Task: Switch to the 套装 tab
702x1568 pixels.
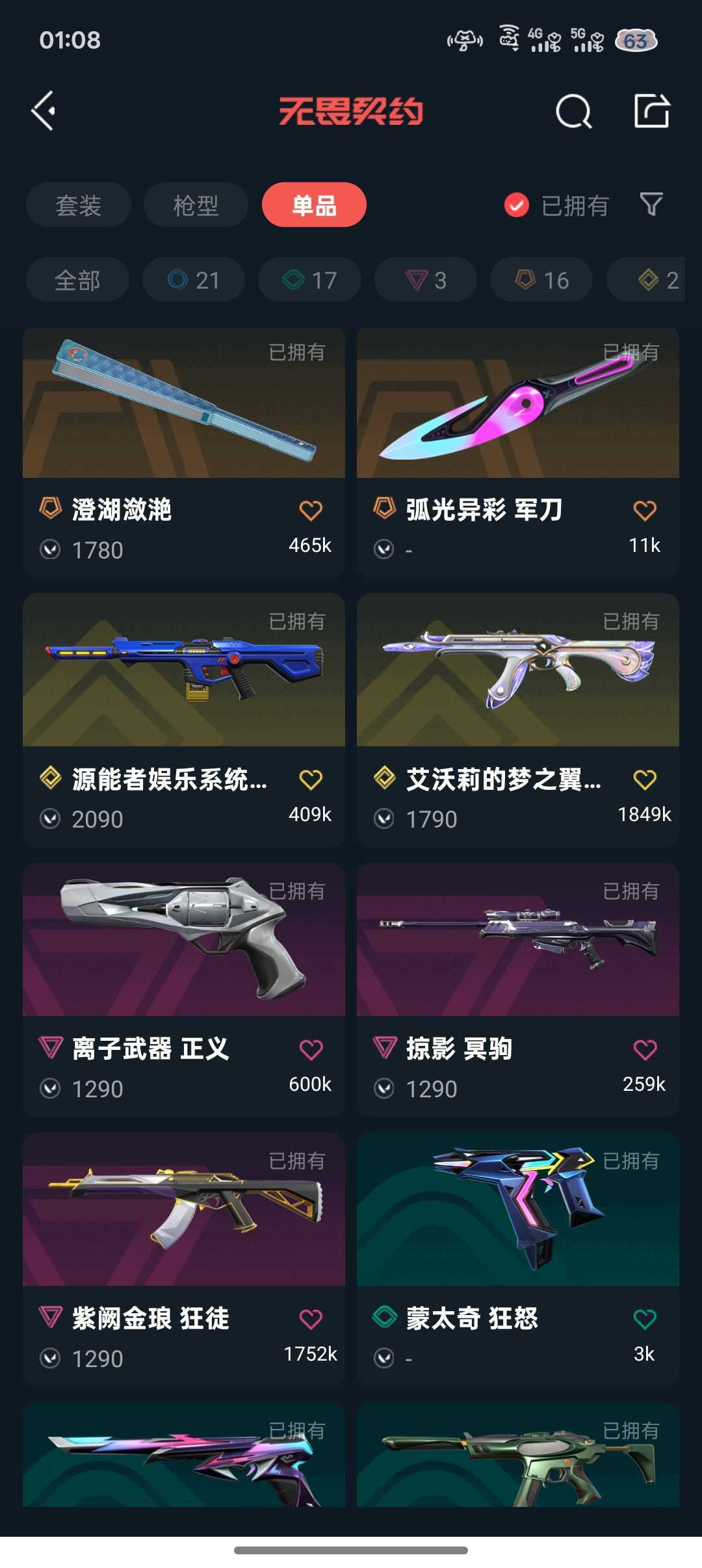Action: 78,205
